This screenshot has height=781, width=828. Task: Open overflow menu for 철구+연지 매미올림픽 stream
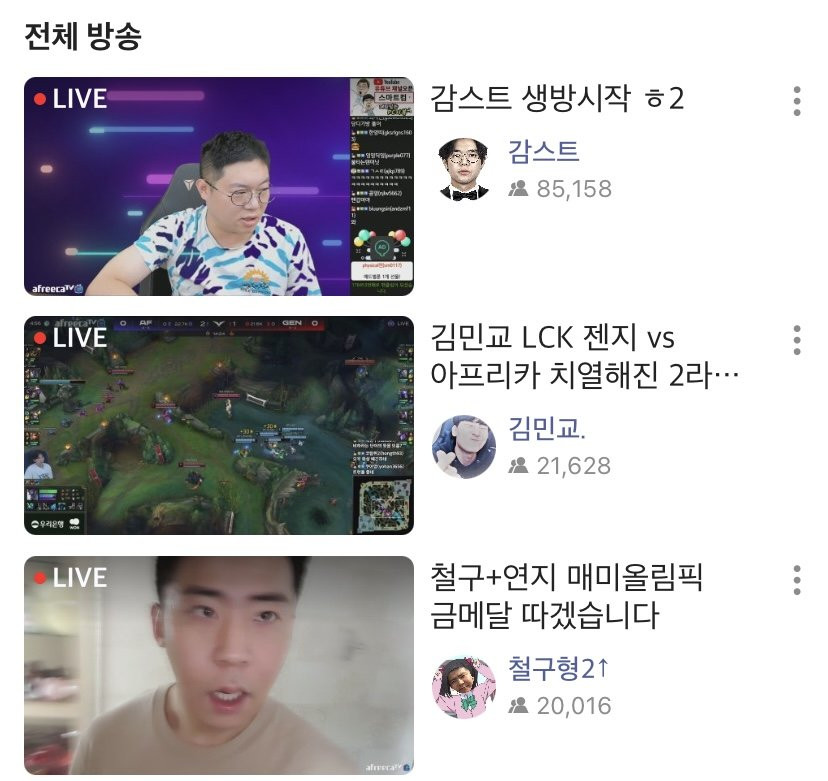796,580
